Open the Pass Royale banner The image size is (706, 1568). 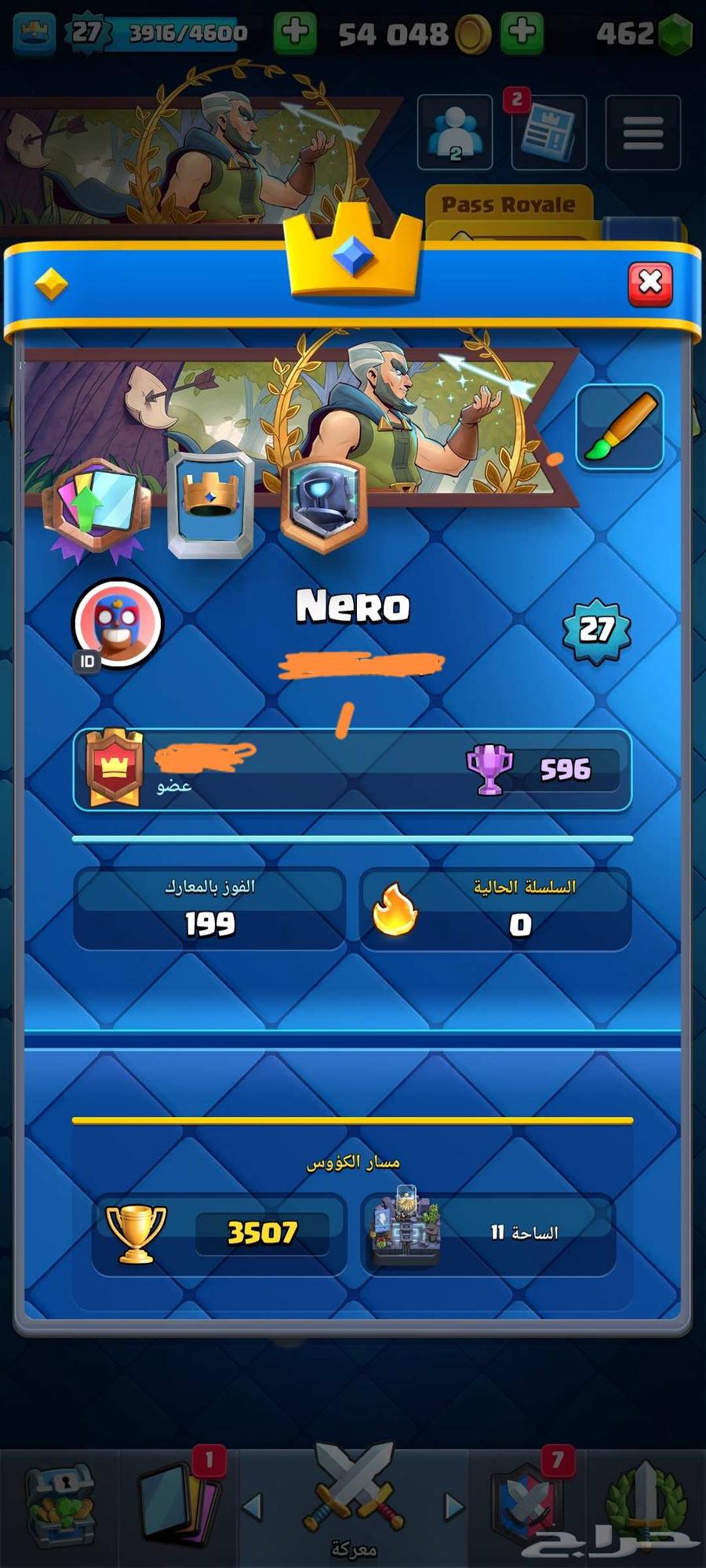pyautogui.click(x=508, y=205)
